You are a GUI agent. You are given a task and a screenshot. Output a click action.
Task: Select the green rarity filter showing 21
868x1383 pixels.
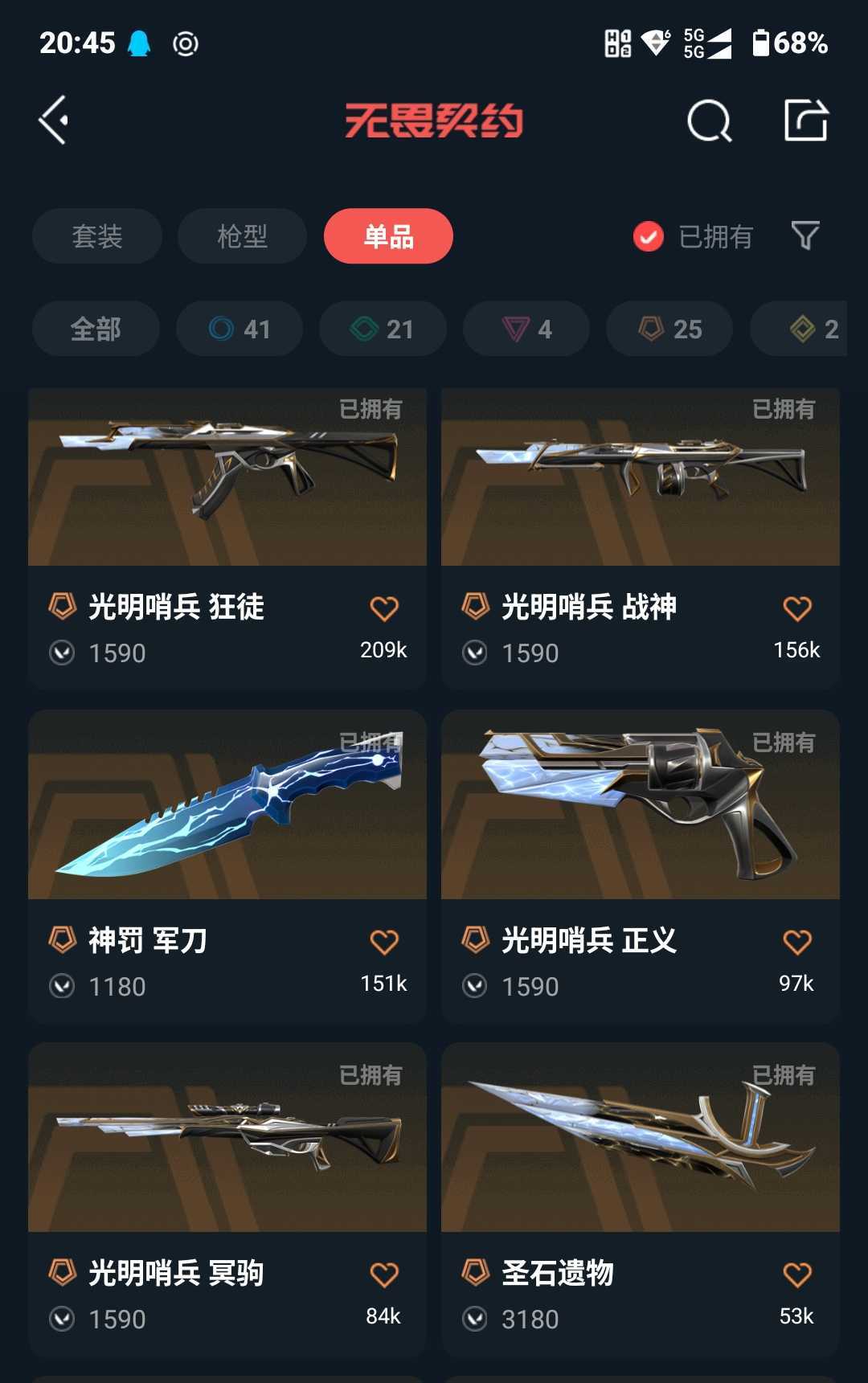[382, 329]
